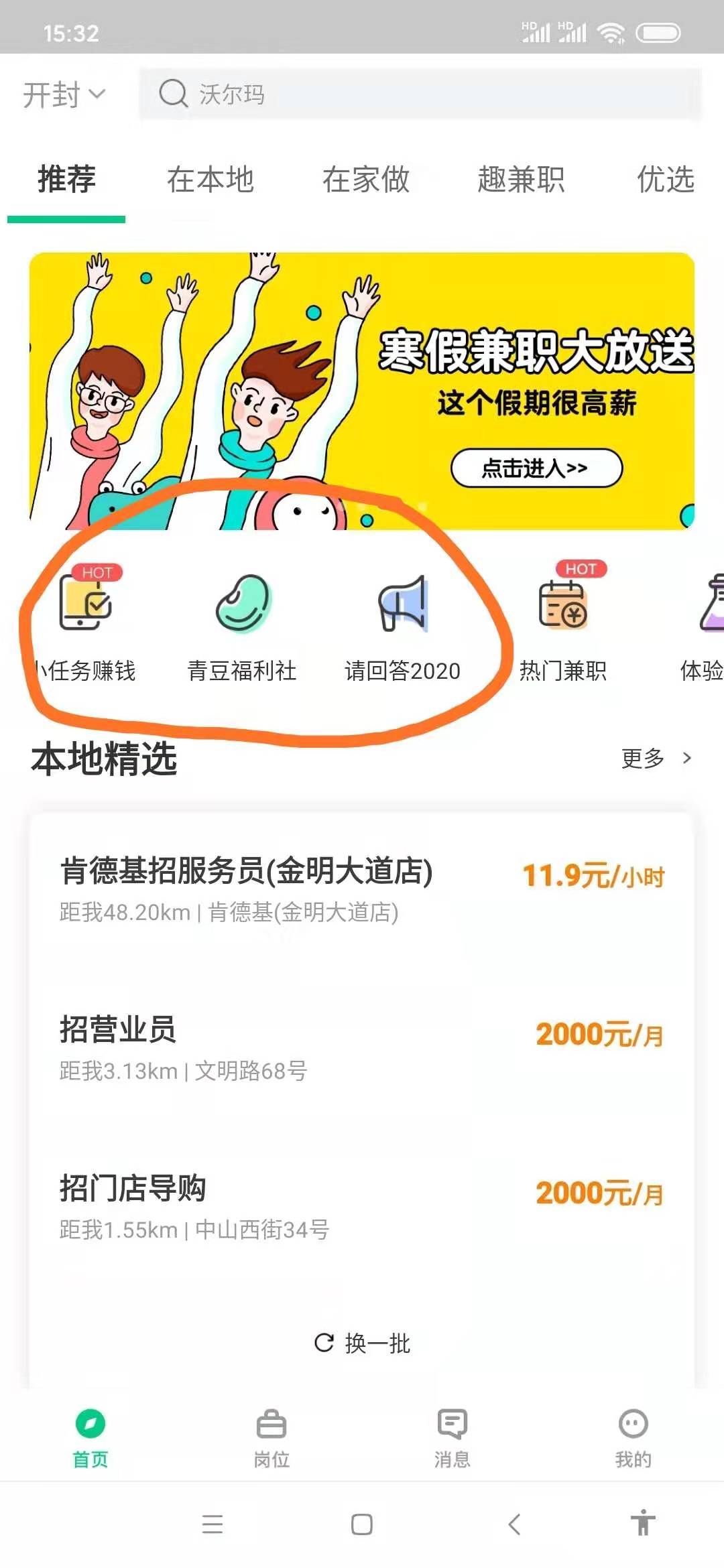Switch to the 在本地 tab
Image resolution: width=724 pixels, height=1568 pixels.
point(210,180)
